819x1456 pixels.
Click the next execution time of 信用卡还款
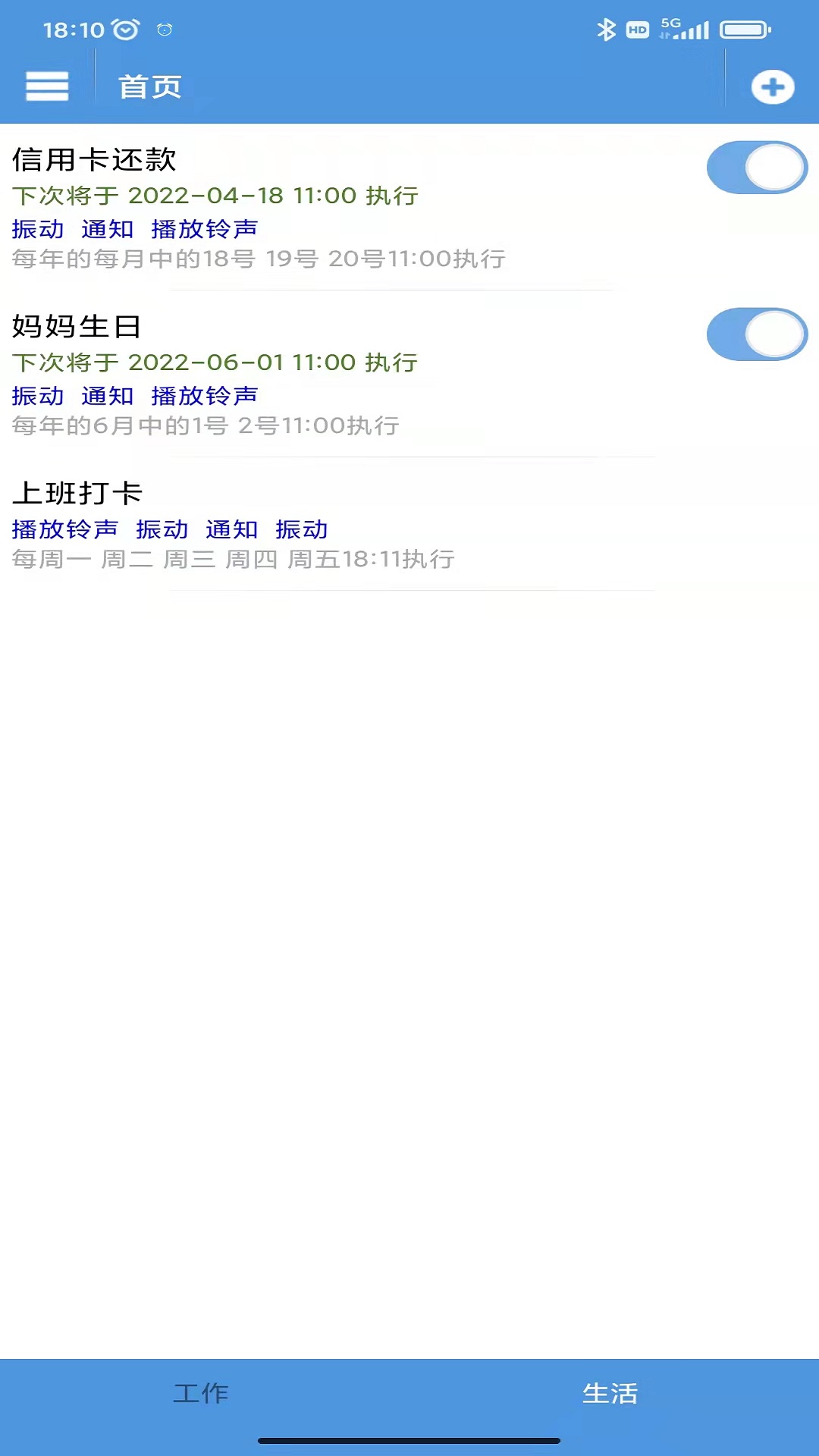[215, 196]
